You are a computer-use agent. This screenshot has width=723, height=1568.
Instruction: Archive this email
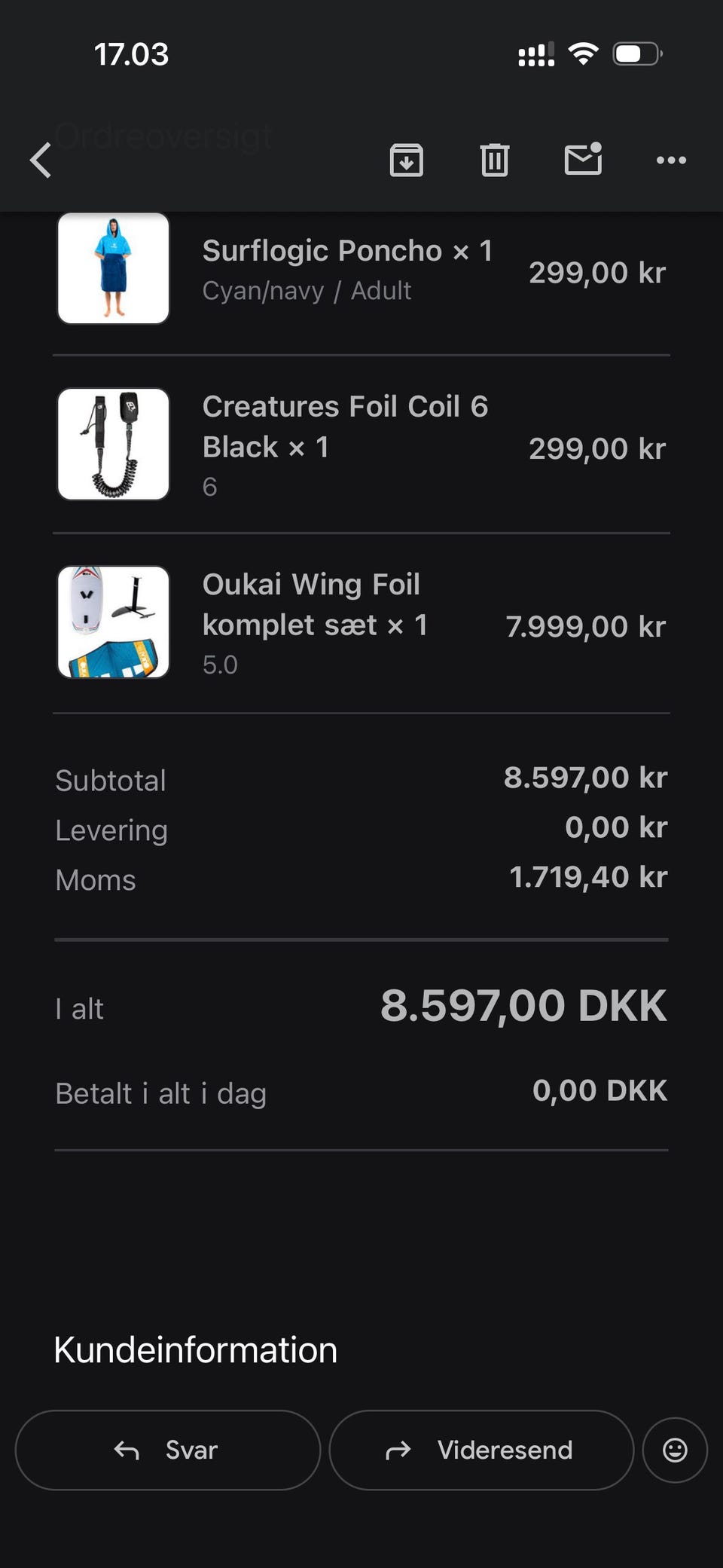[406, 160]
